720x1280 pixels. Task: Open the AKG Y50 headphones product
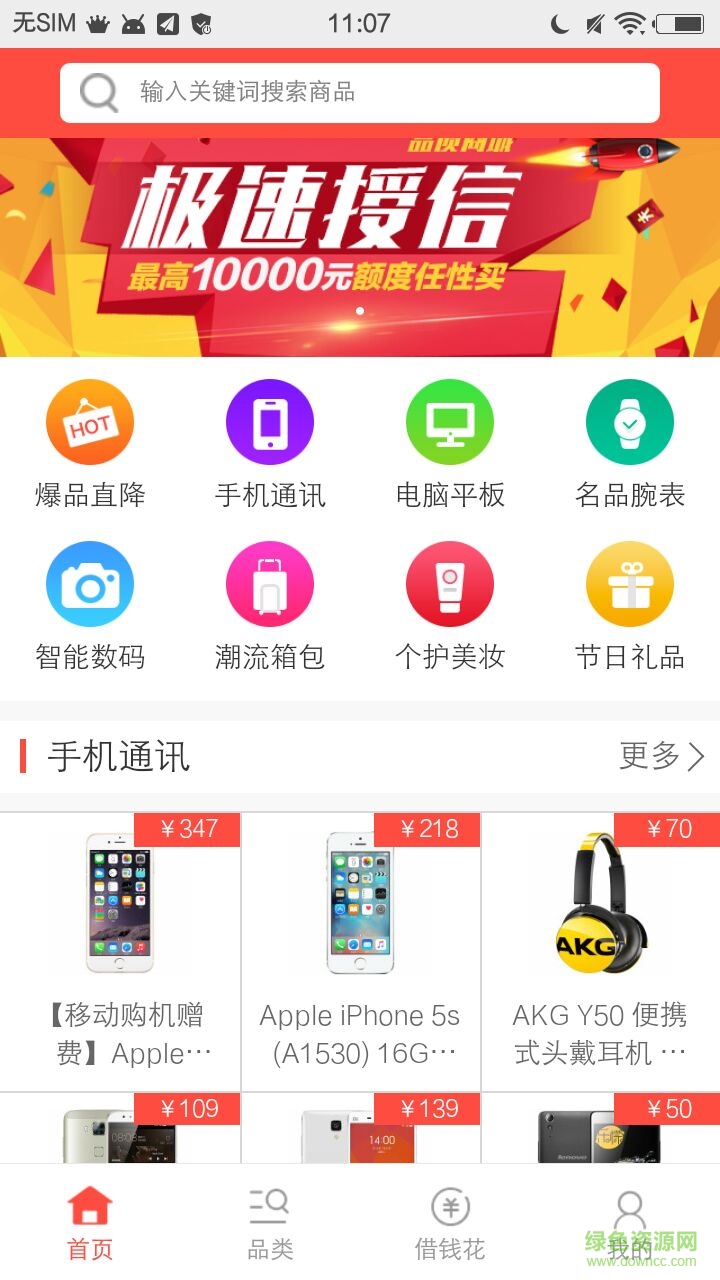[x=600, y=950]
